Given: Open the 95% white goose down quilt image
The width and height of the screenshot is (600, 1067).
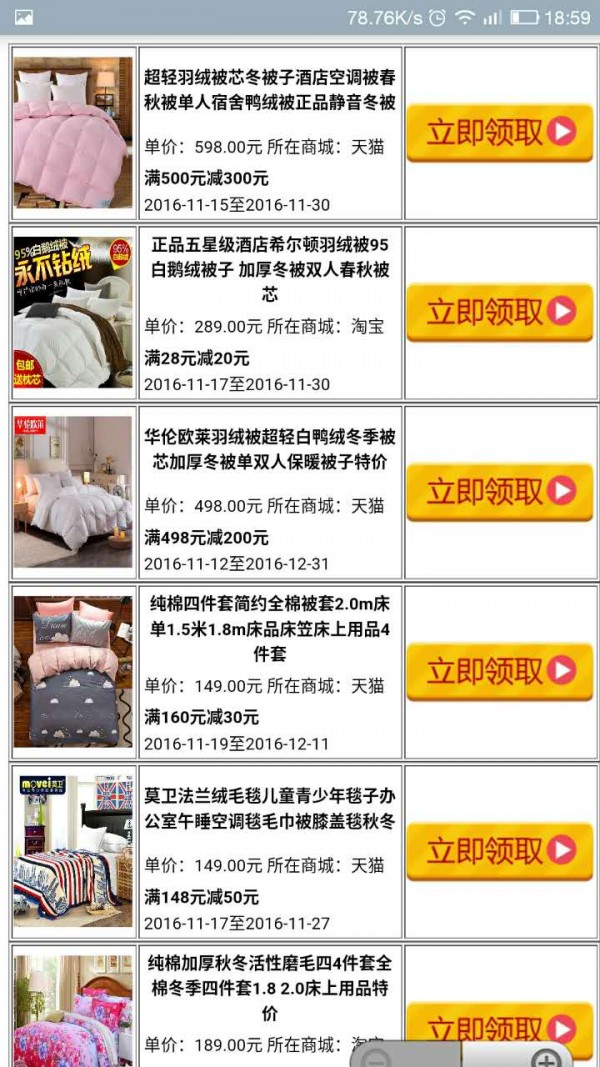Looking at the screenshot, I should pyautogui.click(x=73, y=312).
